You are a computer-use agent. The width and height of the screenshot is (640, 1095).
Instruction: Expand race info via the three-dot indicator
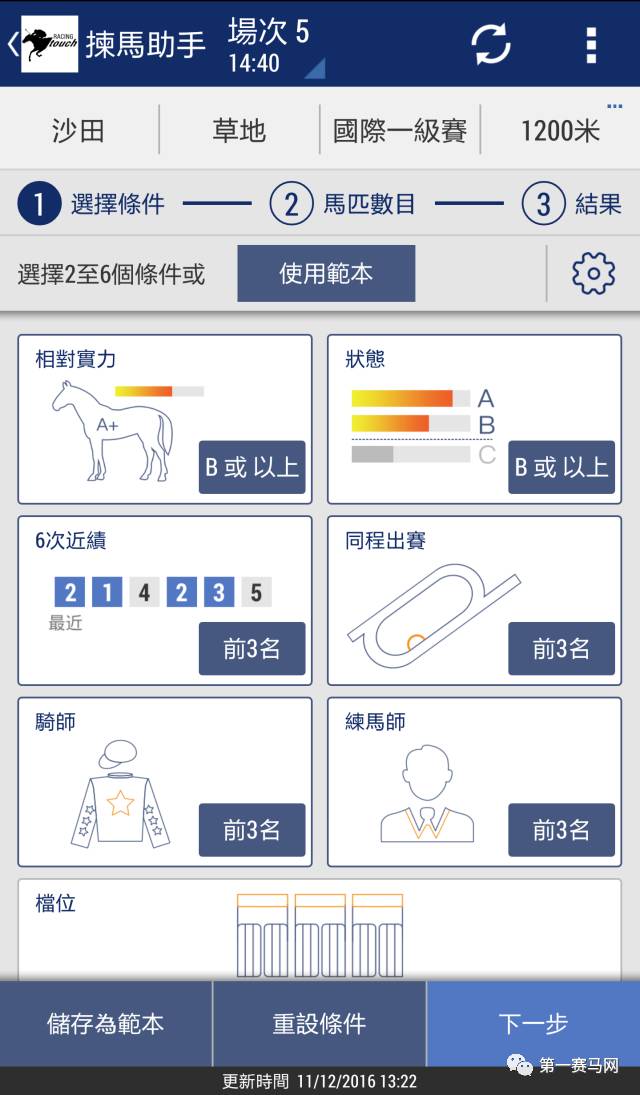coord(614,105)
